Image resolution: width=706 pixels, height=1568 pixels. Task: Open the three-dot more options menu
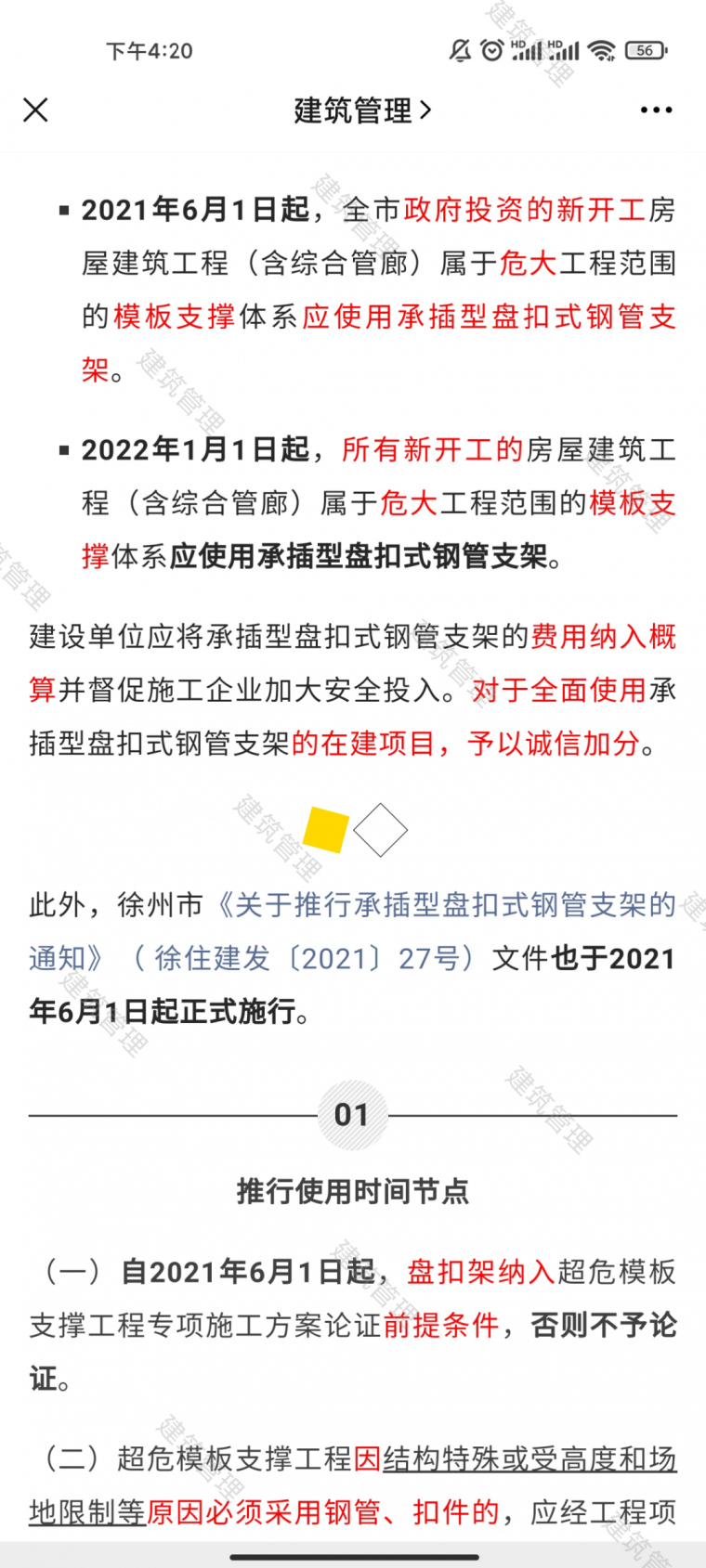tap(656, 110)
